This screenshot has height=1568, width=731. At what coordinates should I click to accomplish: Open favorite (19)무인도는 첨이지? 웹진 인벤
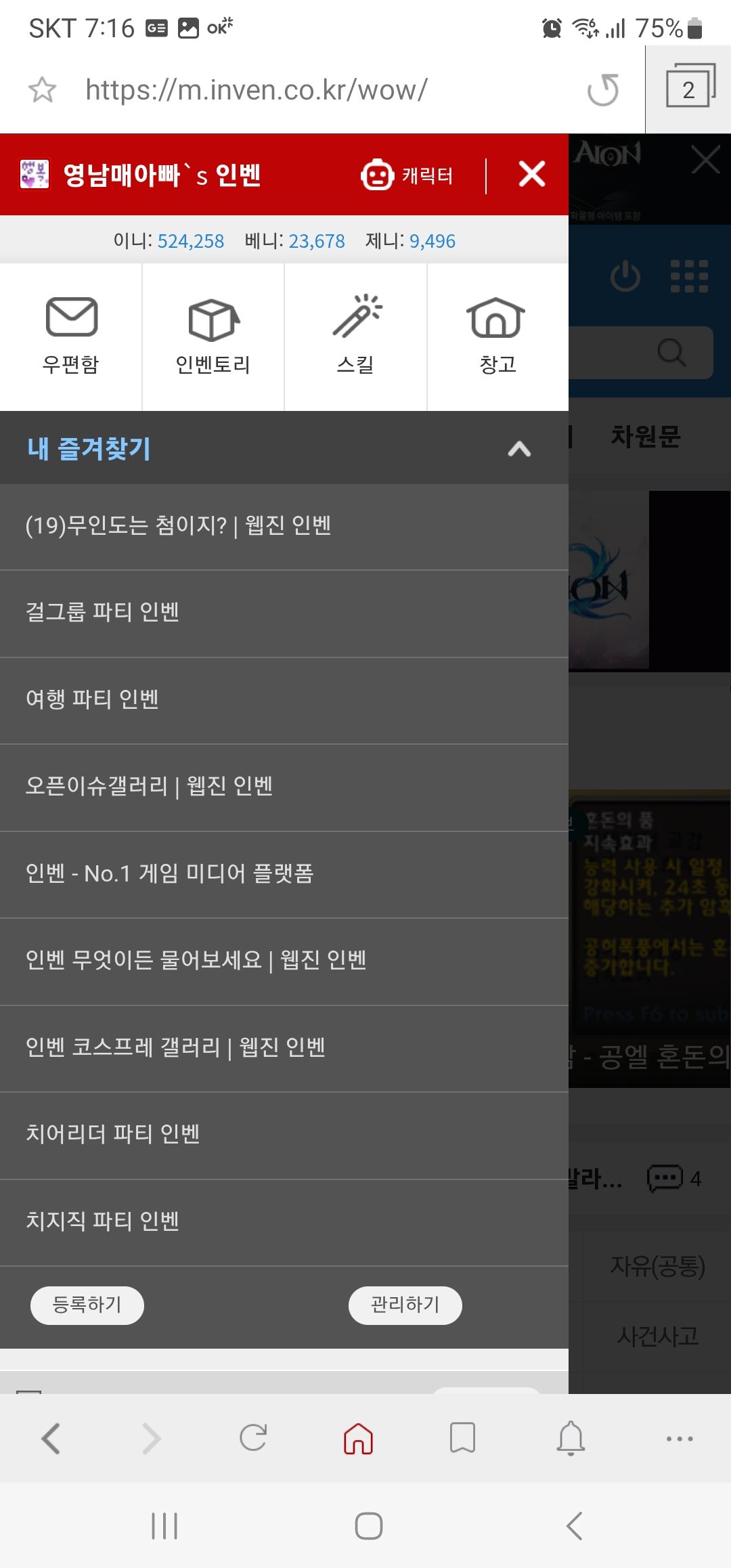pos(178,526)
